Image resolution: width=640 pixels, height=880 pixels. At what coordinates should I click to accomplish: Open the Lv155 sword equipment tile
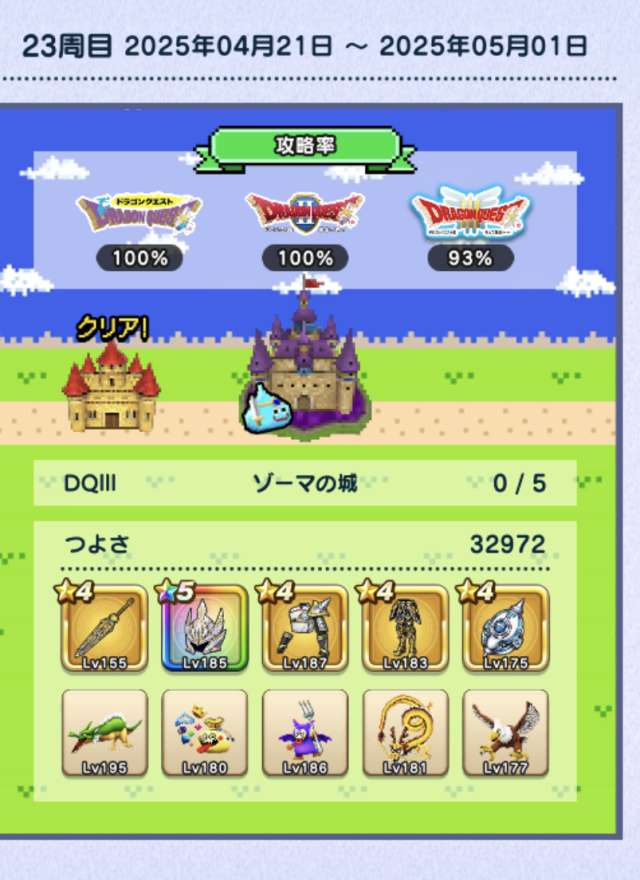(104, 628)
